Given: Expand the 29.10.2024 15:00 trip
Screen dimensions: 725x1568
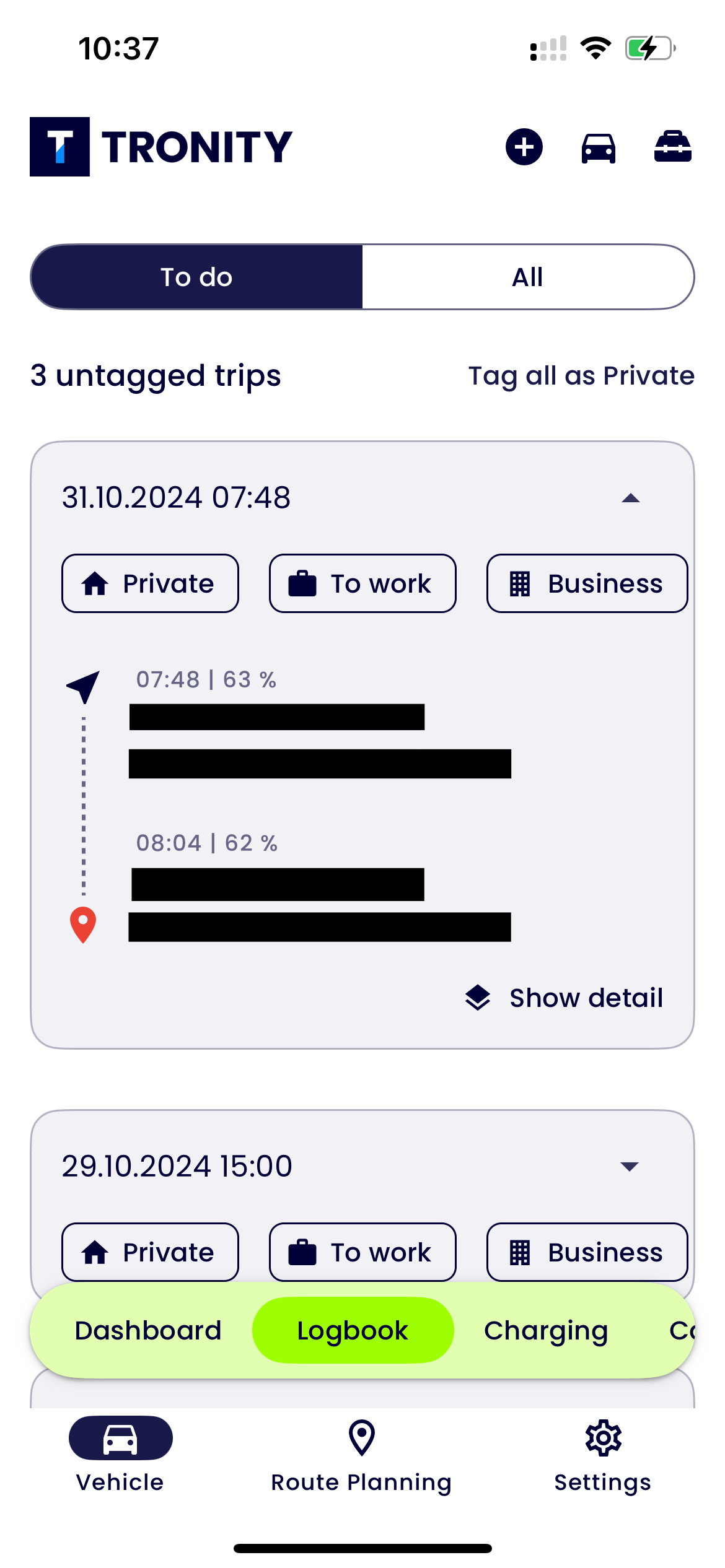Looking at the screenshot, I should (630, 1167).
